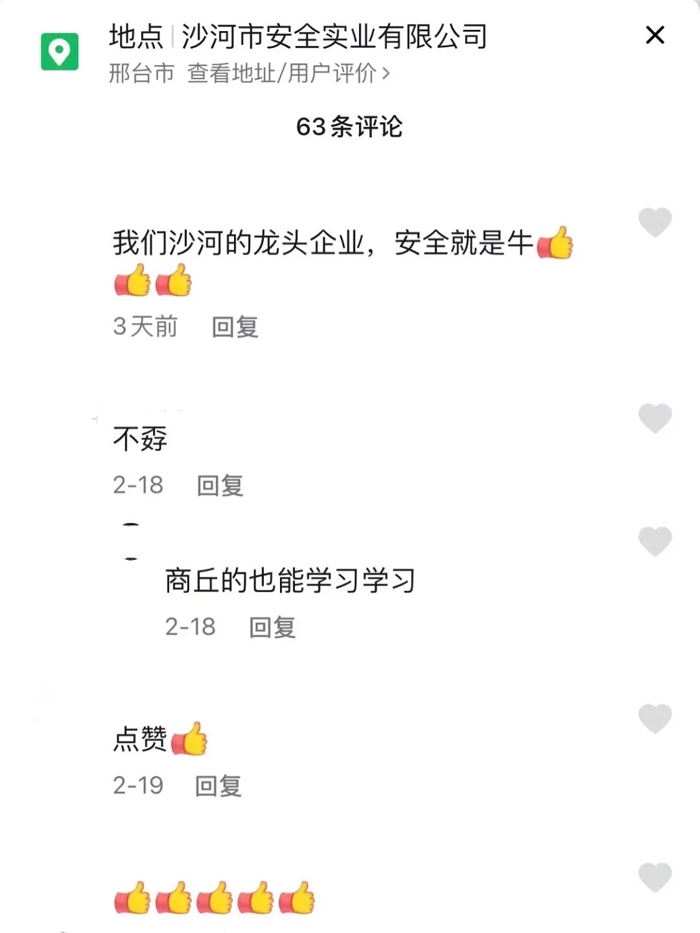The width and height of the screenshot is (700, 933).
Task: Open the green location pin icon
Action: tap(59, 51)
